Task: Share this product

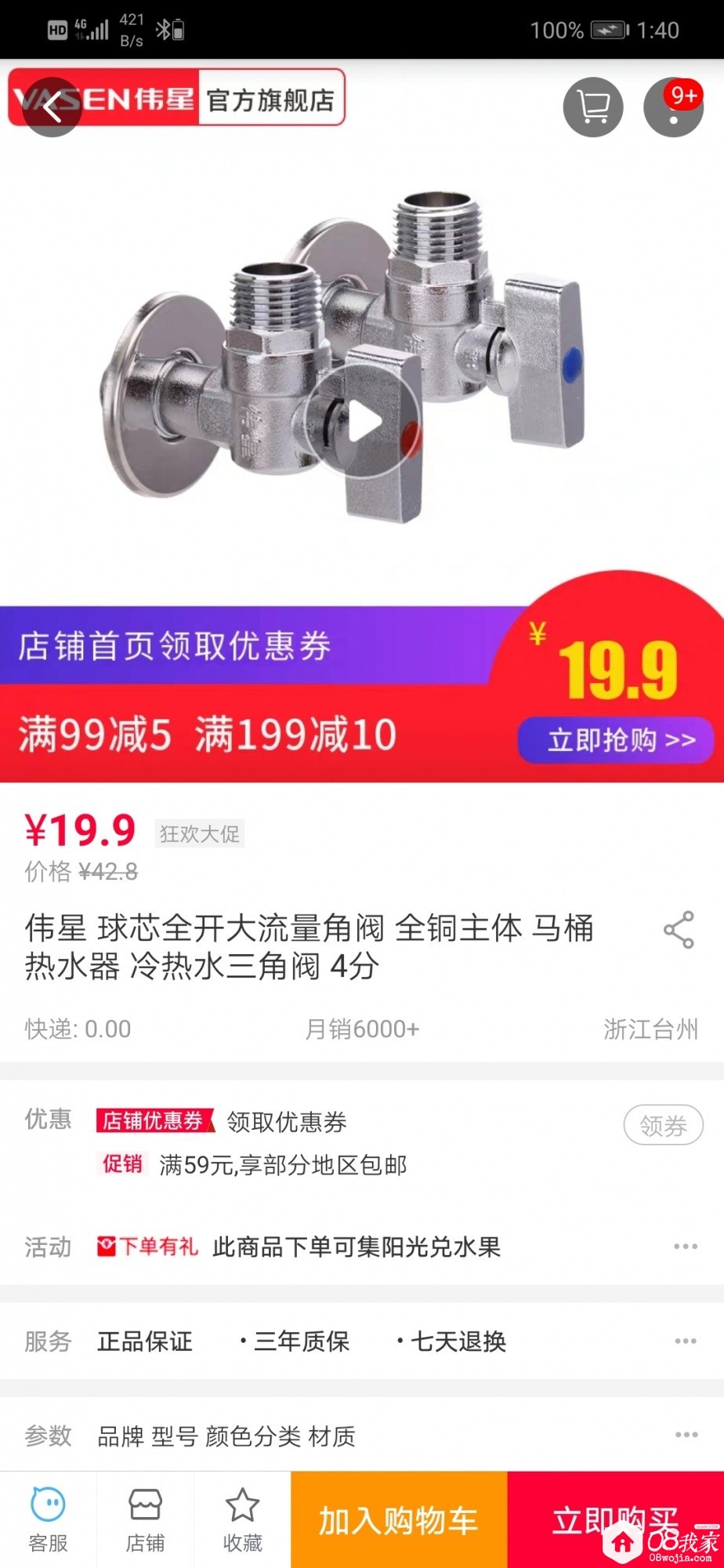Action: (678, 930)
